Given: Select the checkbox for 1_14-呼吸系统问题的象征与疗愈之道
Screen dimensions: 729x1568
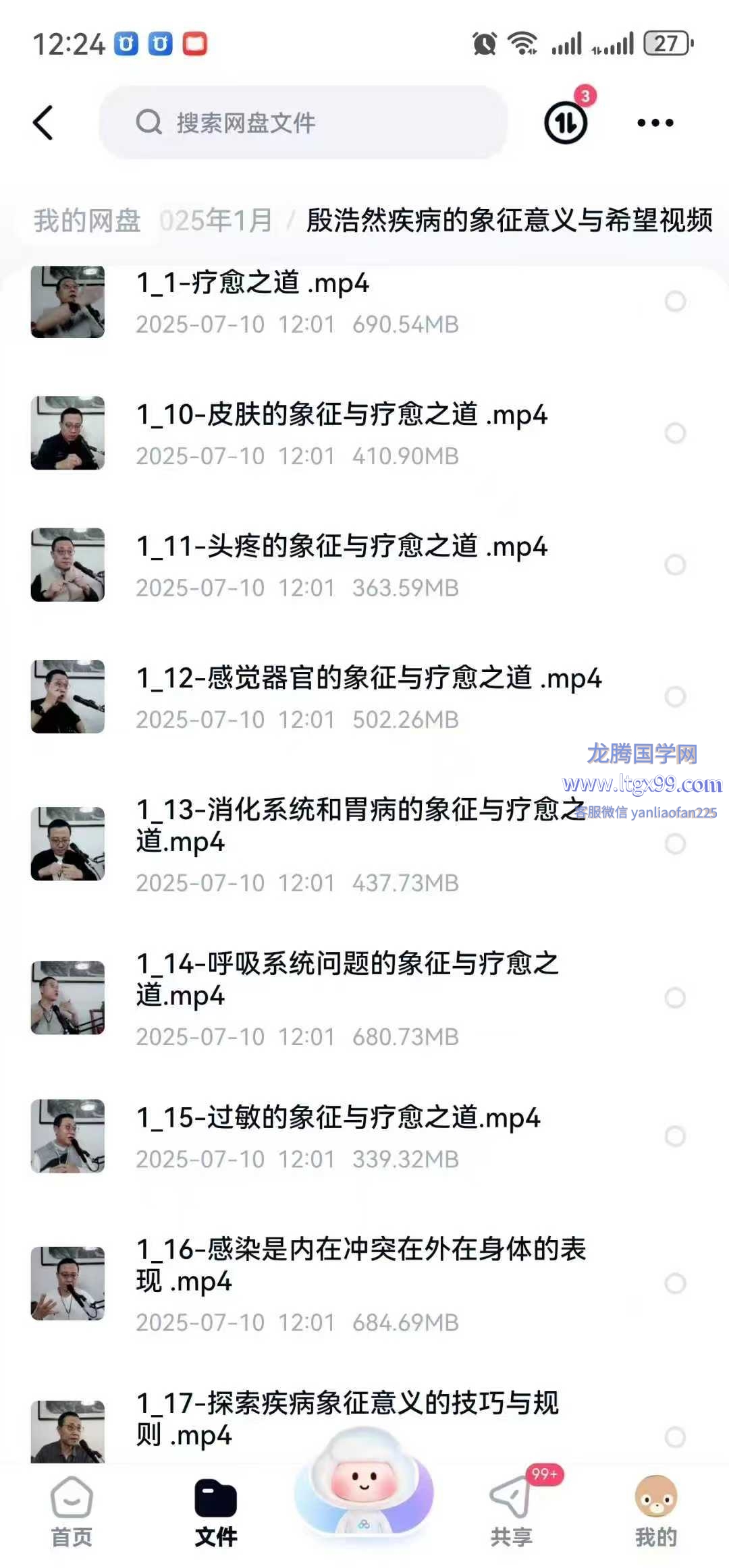Looking at the screenshot, I should [x=675, y=997].
